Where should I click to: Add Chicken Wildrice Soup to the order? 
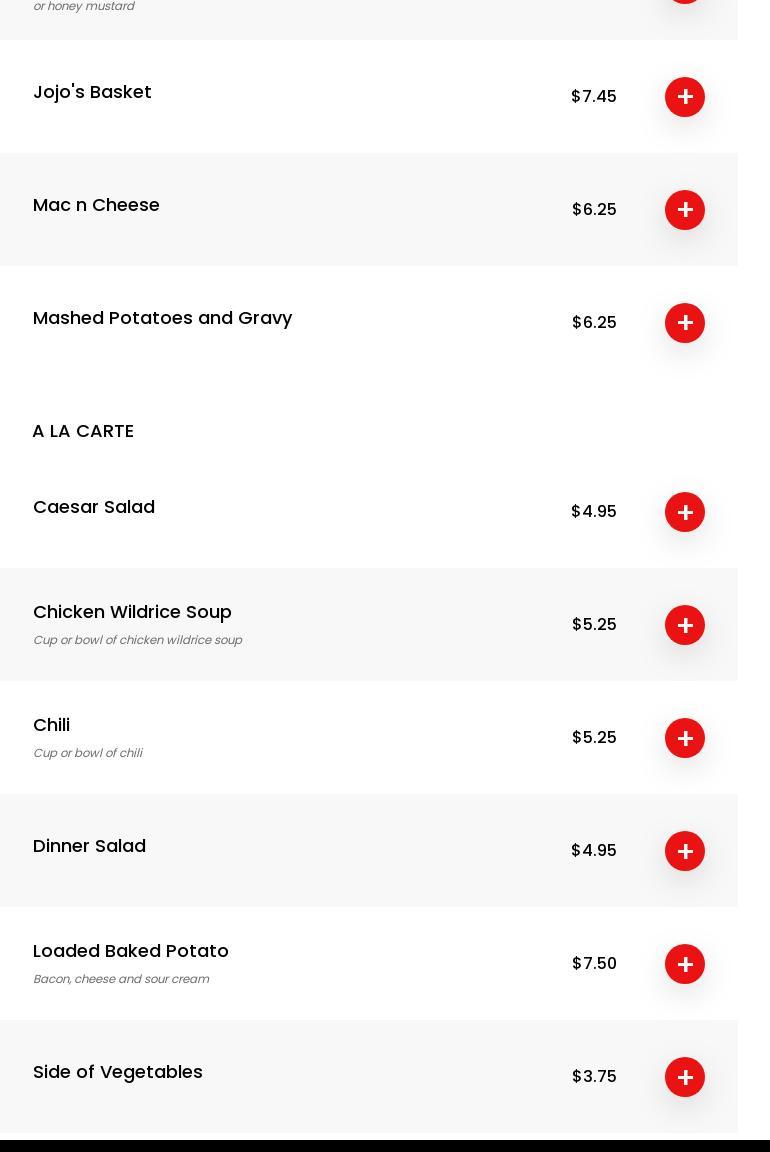coord(685,625)
